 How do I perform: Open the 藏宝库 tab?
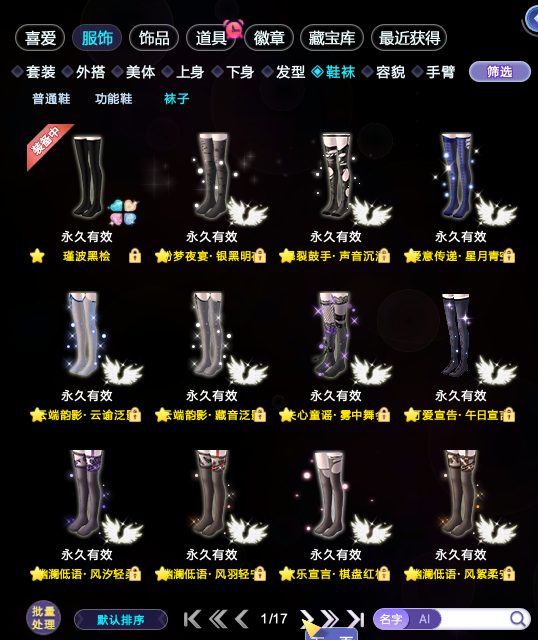[331, 38]
